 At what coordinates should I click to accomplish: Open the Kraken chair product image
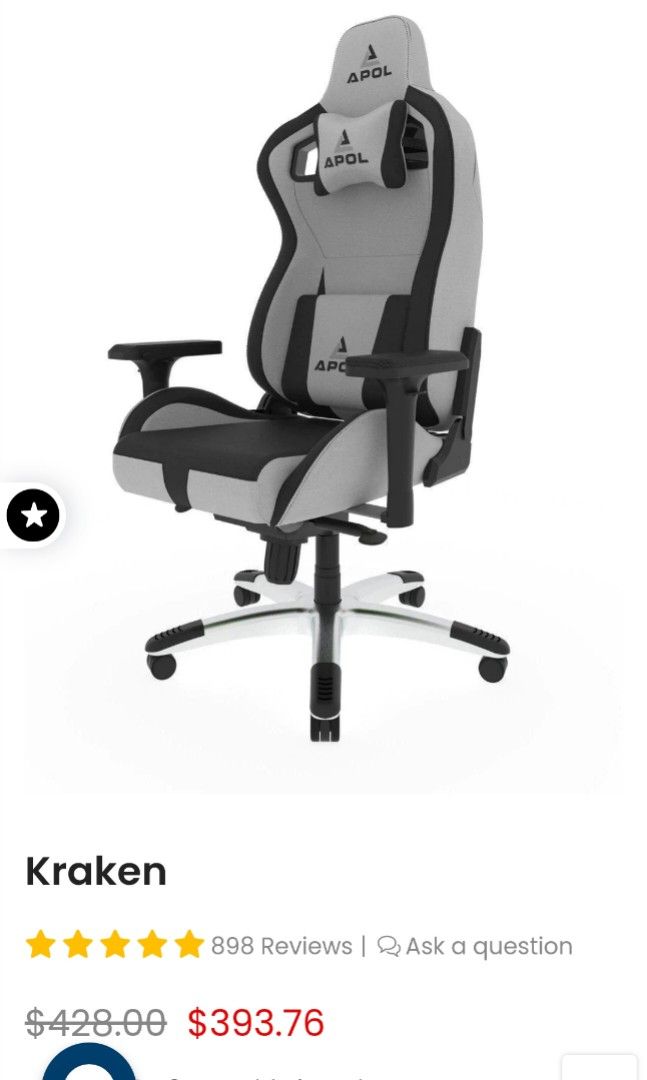click(x=323, y=390)
